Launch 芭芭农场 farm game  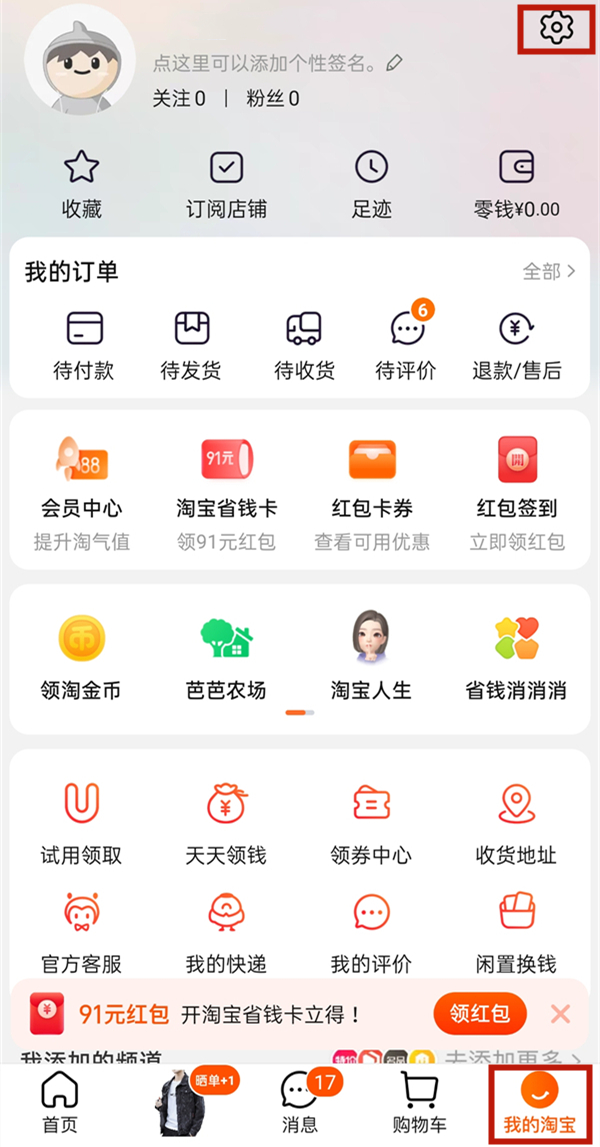click(226, 658)
